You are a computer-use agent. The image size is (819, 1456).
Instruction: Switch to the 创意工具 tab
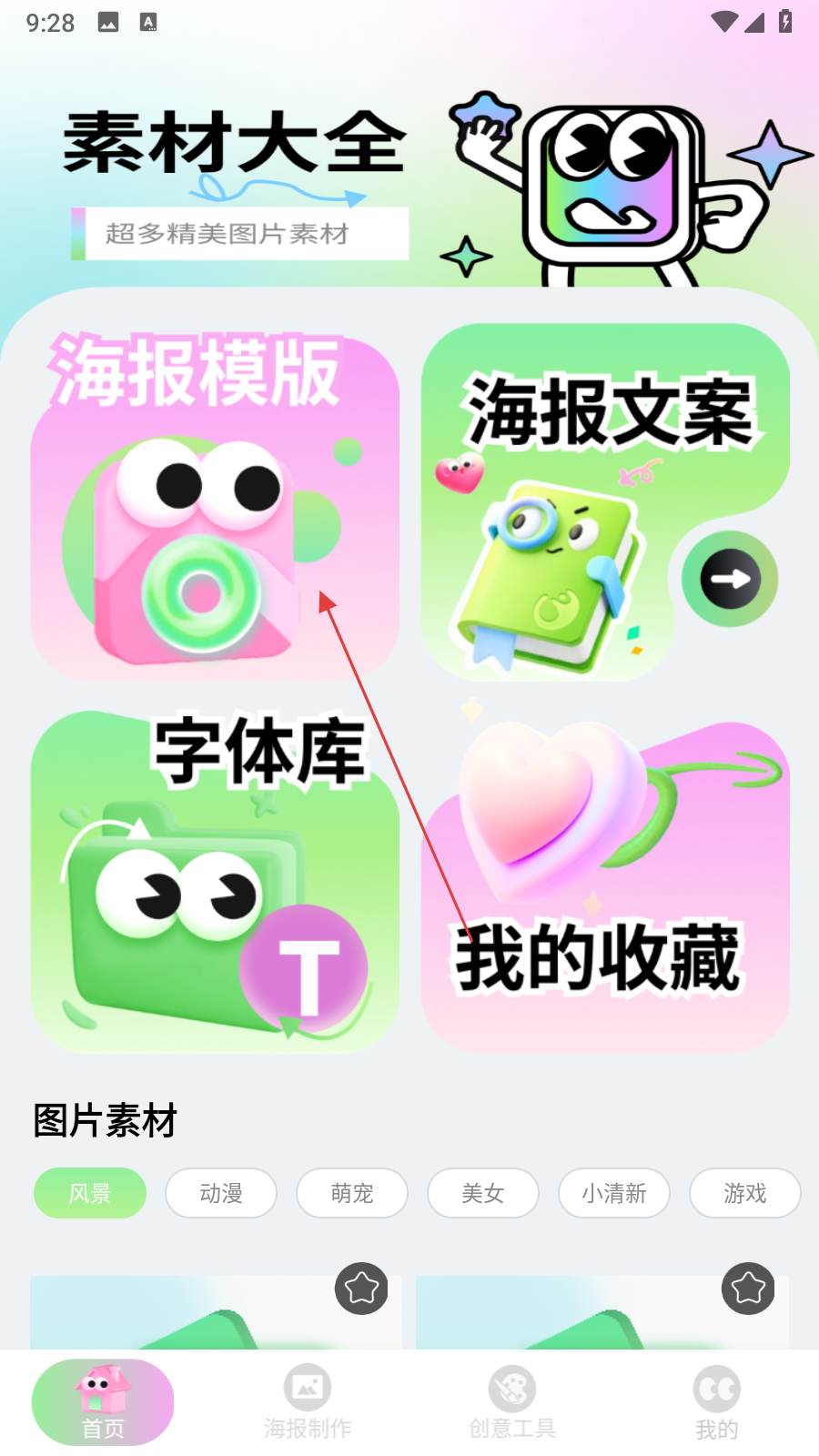tap(512, 1402)
